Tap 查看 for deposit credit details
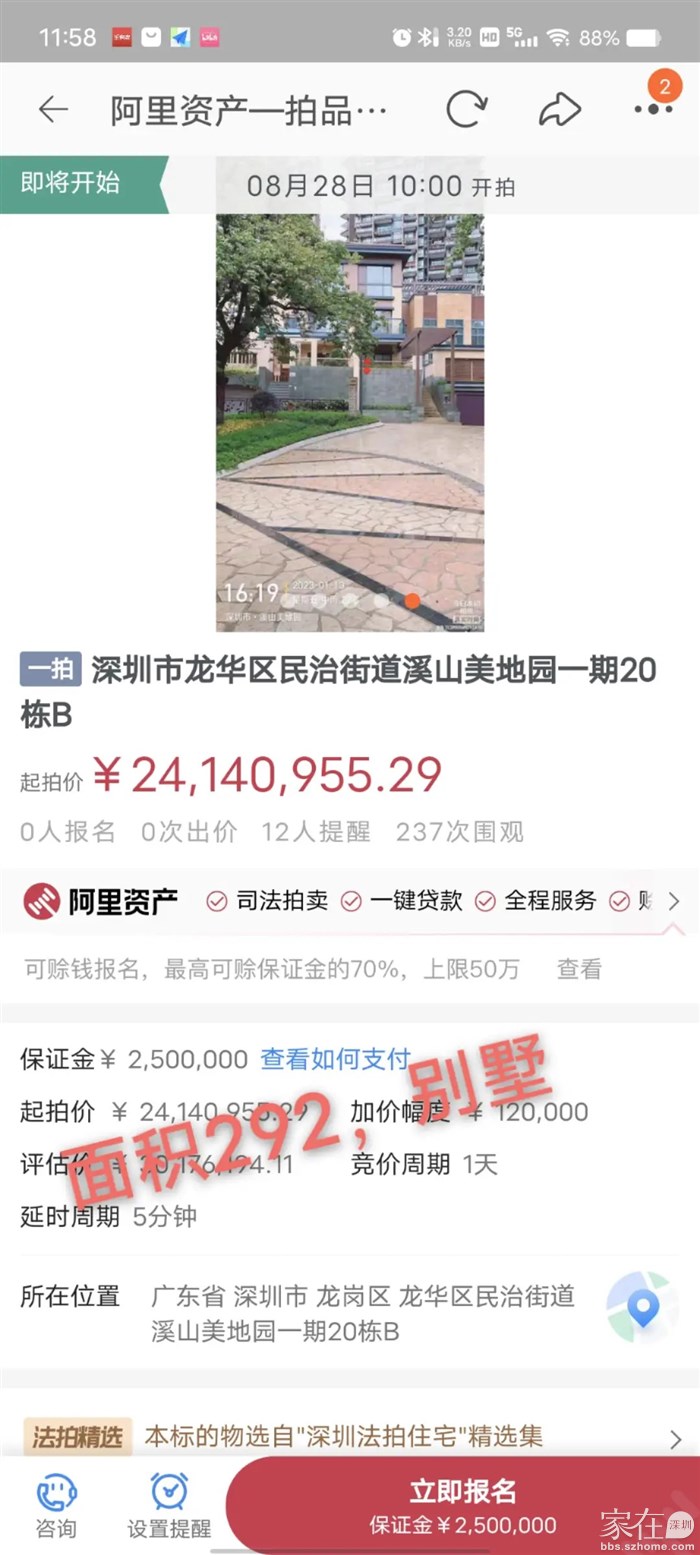 579,968
